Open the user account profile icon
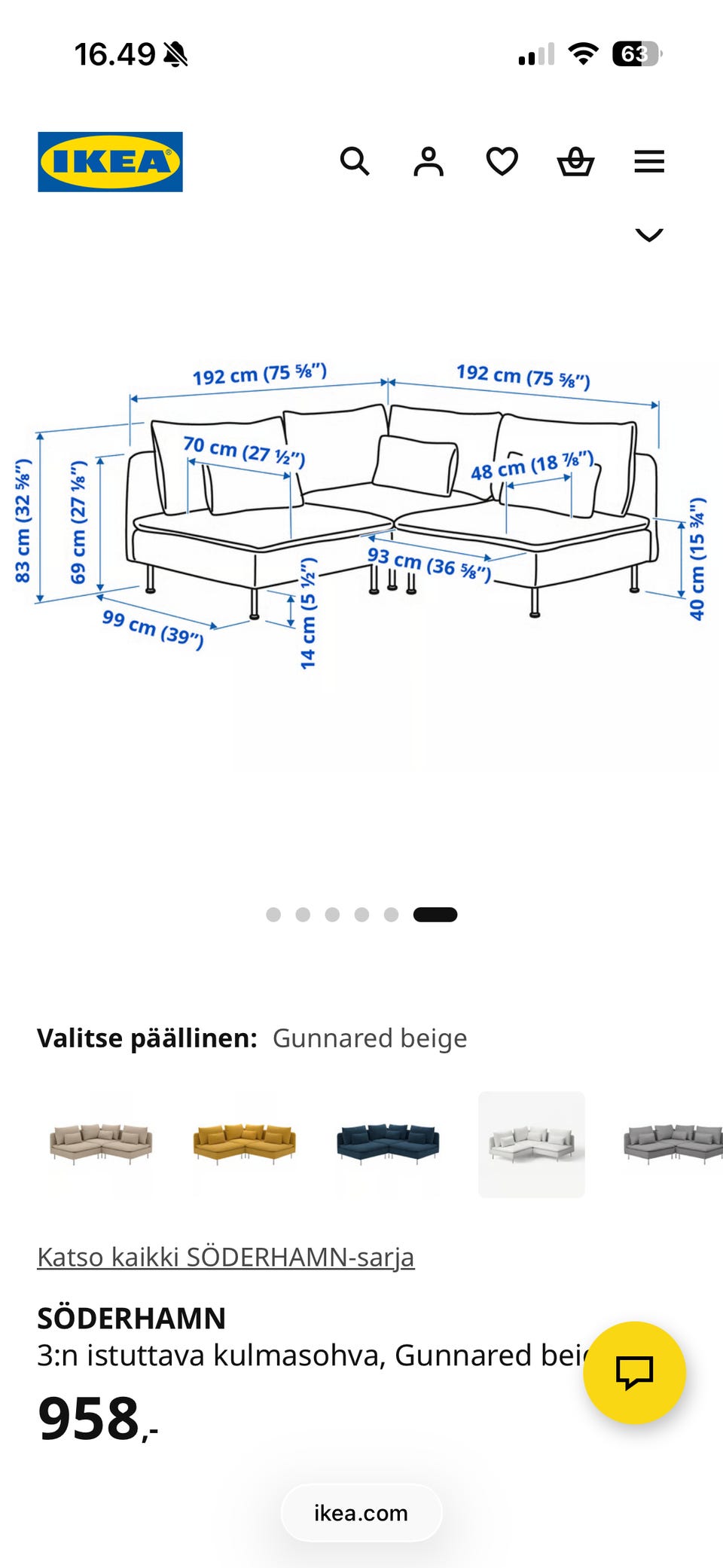Viewport: 723px width, 1568px height. point(429,161)
